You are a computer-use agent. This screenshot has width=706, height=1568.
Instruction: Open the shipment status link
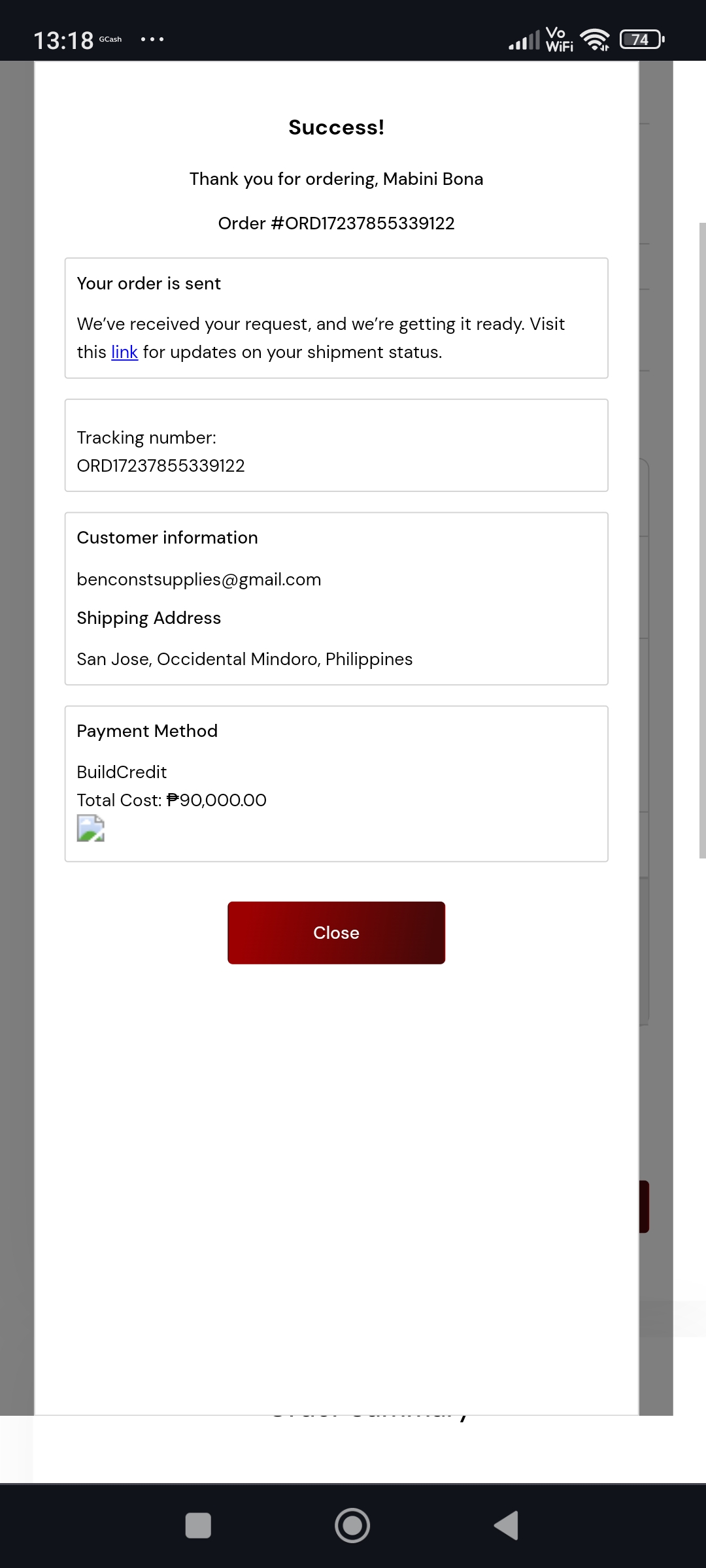click(x=124, y=352)
